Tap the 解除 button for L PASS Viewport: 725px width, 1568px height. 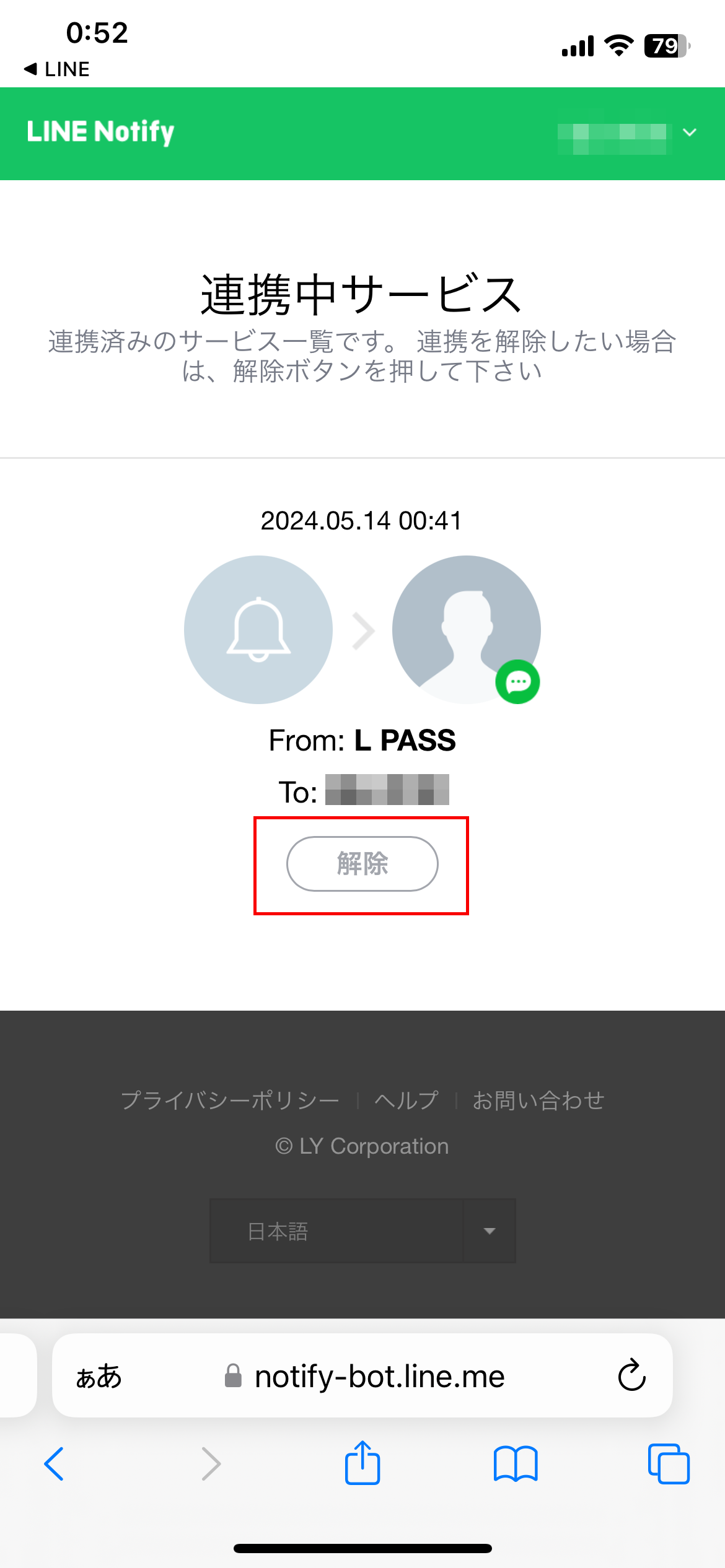tap(362, 863)
